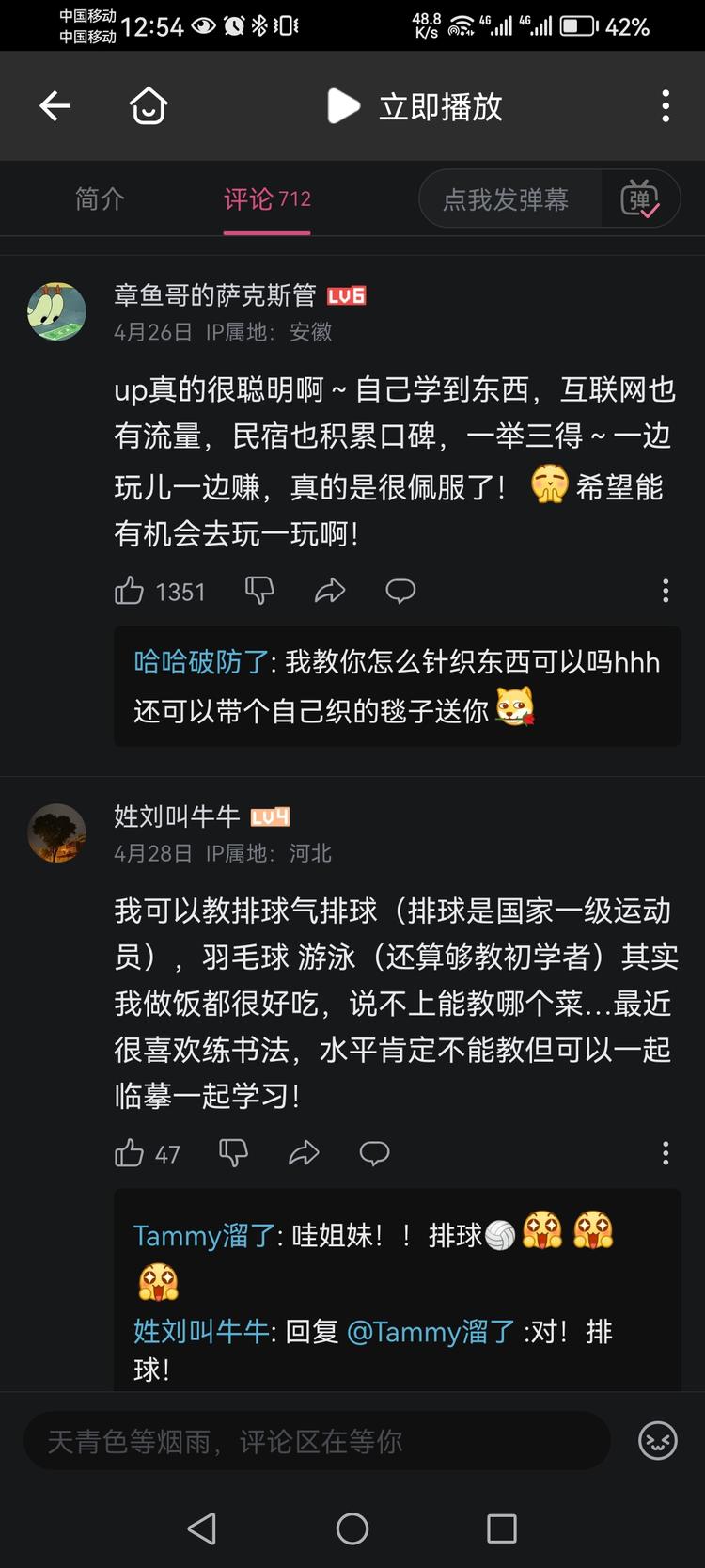705x1568 pixels.
Task: Reply to 姓刘叫牛牛's comment via speech bubble icon
Action: [375, 1153]
